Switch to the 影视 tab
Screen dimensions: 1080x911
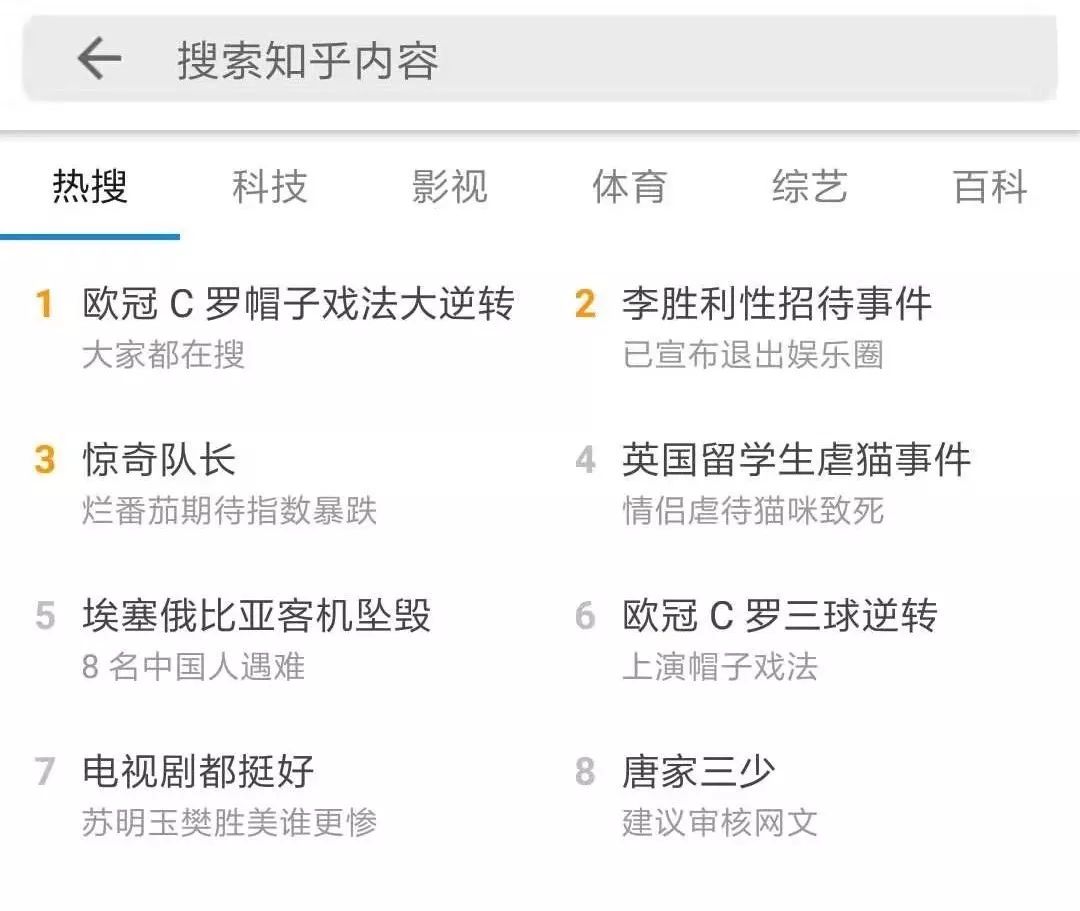click(449, 187)
